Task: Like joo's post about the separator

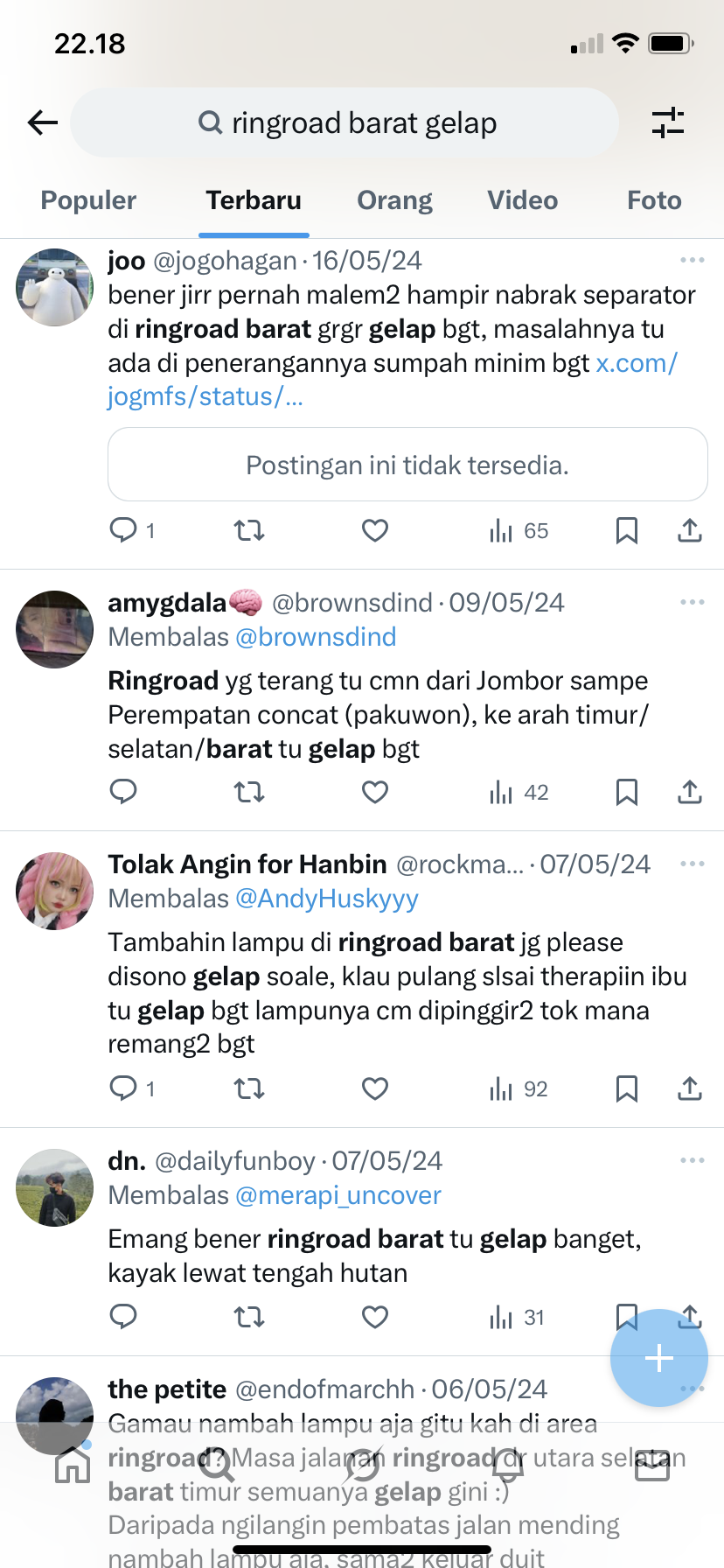Action: tap(375, 530)
